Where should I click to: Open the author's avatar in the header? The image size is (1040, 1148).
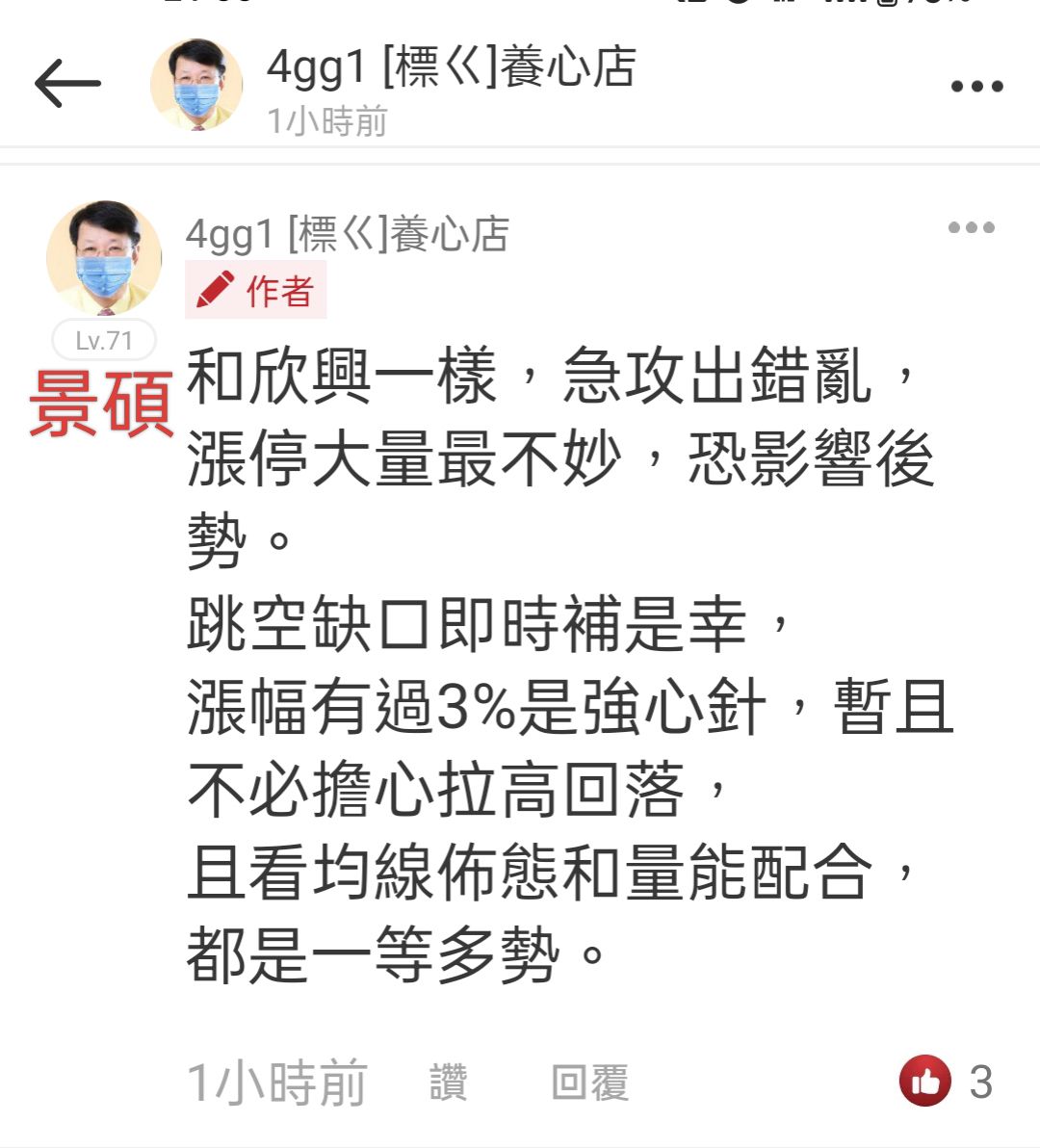tap(196, 85)
